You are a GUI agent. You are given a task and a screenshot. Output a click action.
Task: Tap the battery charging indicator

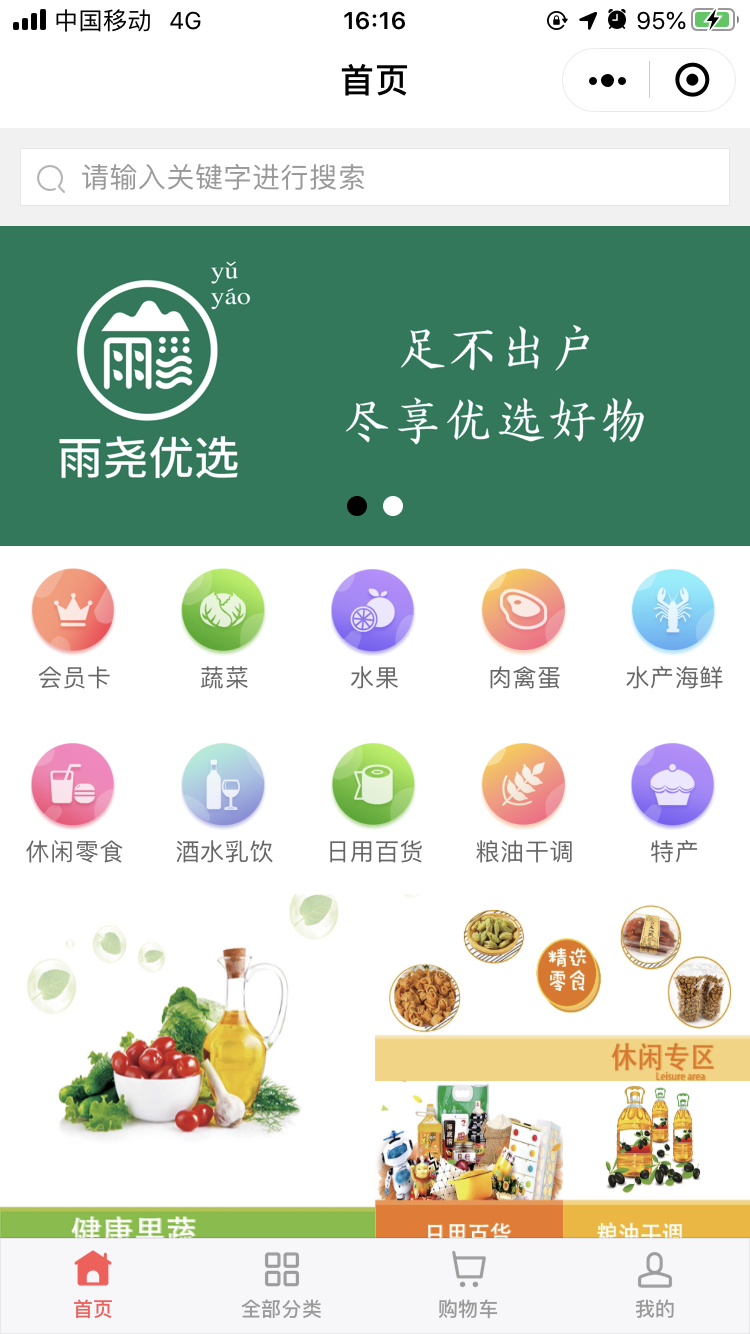[717, 18]
